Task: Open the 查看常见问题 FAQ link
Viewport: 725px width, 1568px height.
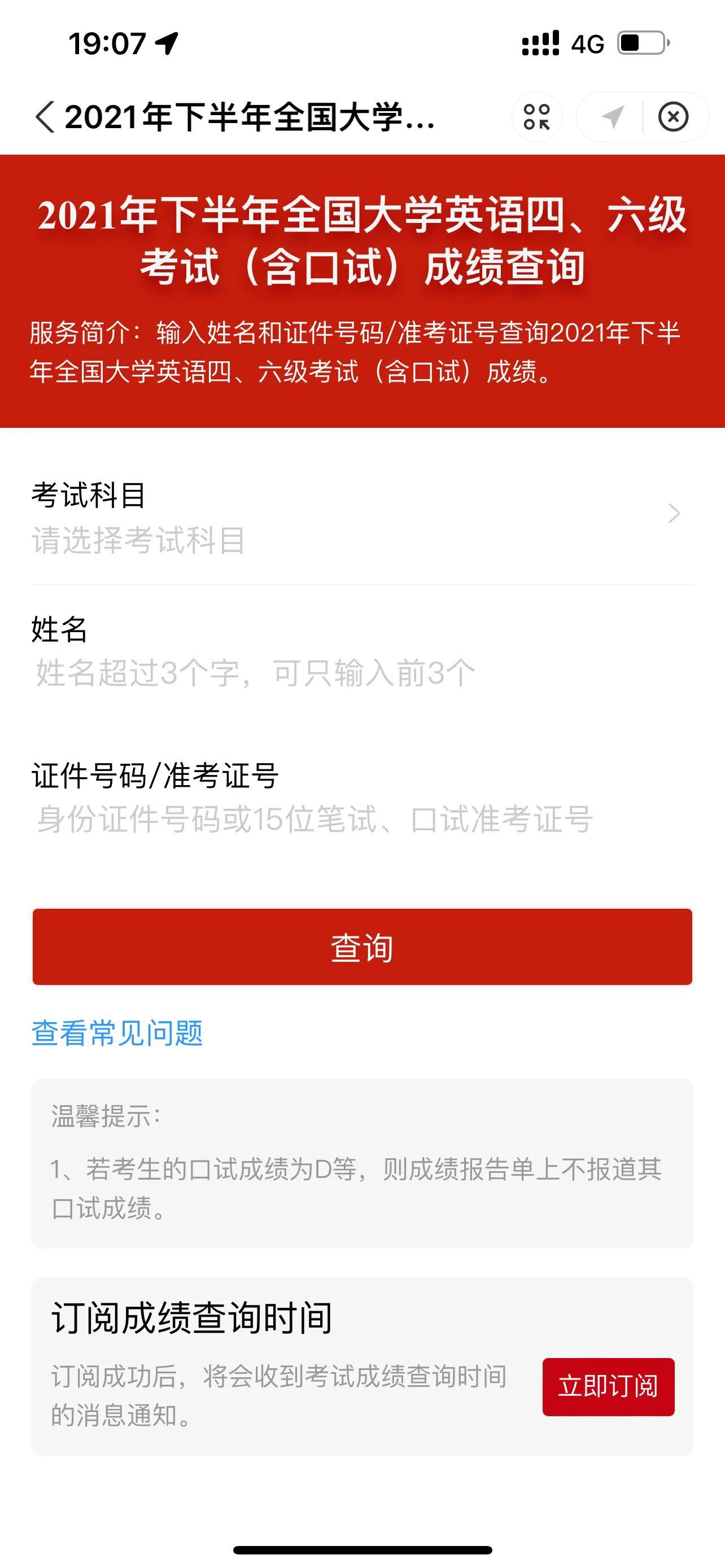Action: click(117, 1033)
